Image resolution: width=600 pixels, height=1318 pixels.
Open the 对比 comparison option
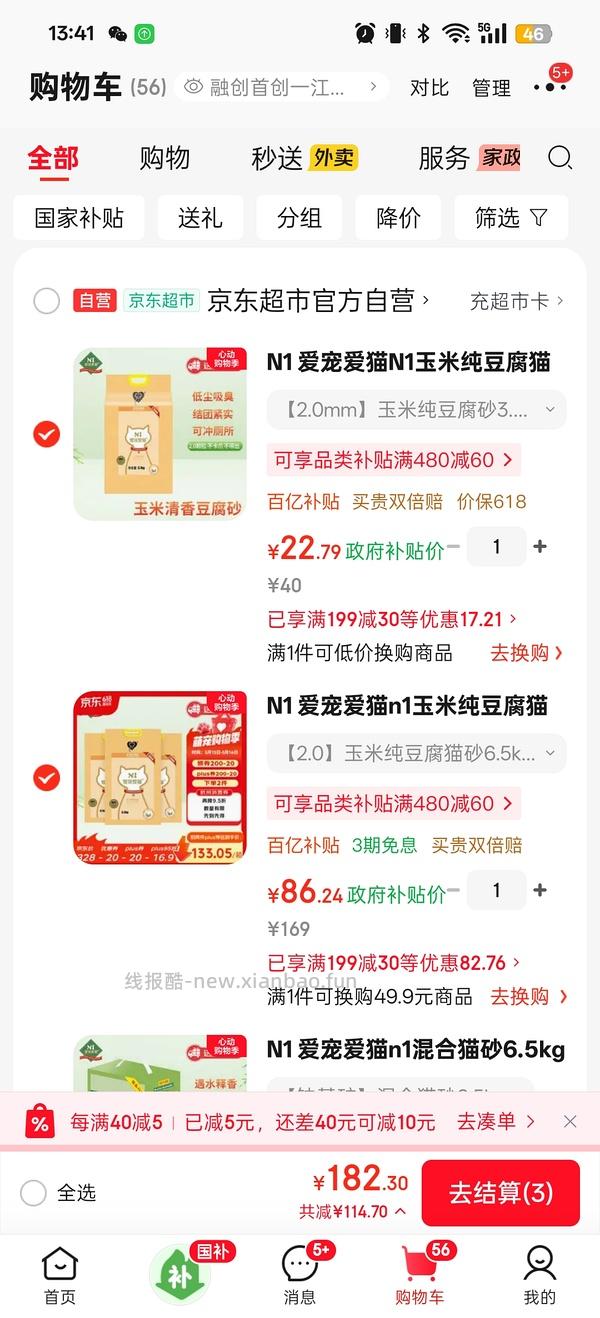(x=429, y=88)
